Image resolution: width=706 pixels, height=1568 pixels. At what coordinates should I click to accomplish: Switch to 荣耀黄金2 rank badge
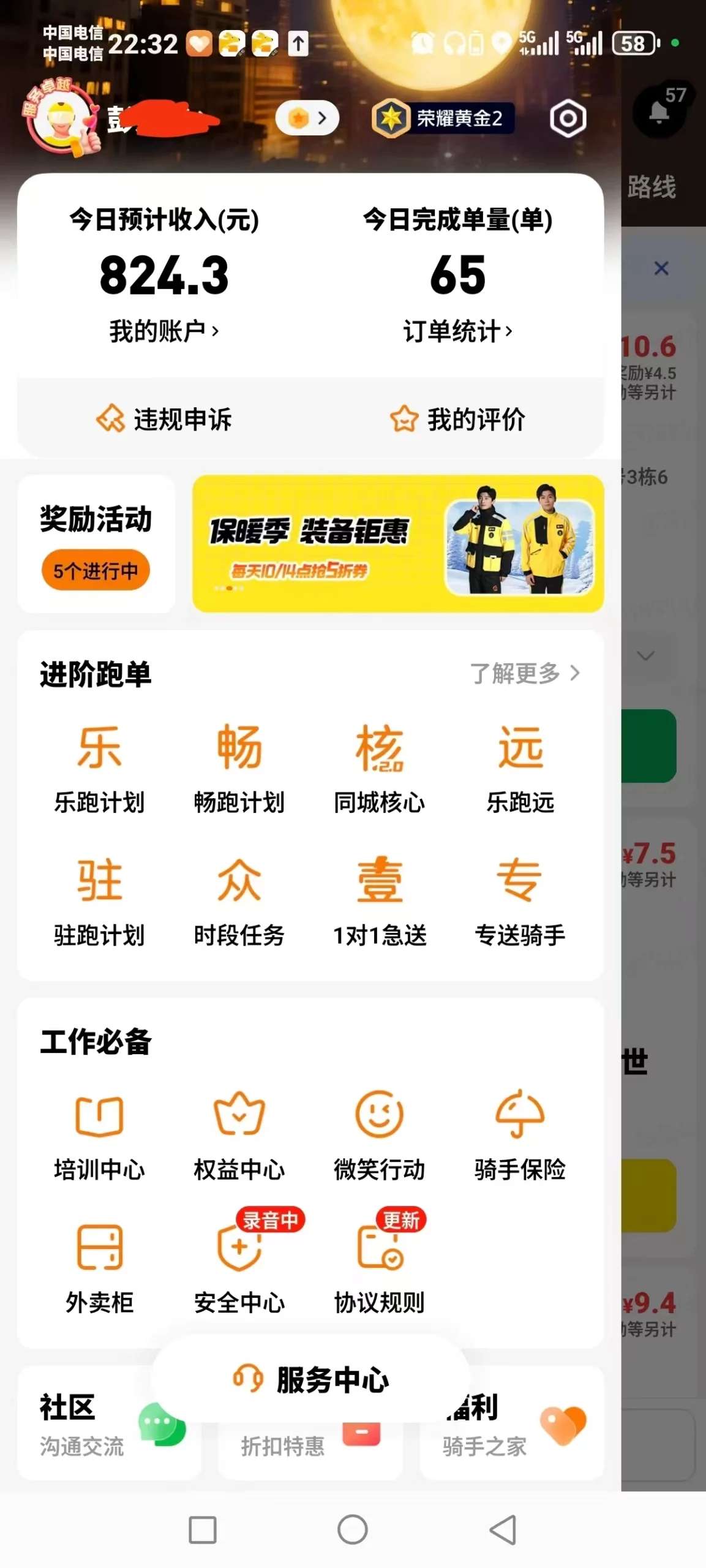pos(441,119)
